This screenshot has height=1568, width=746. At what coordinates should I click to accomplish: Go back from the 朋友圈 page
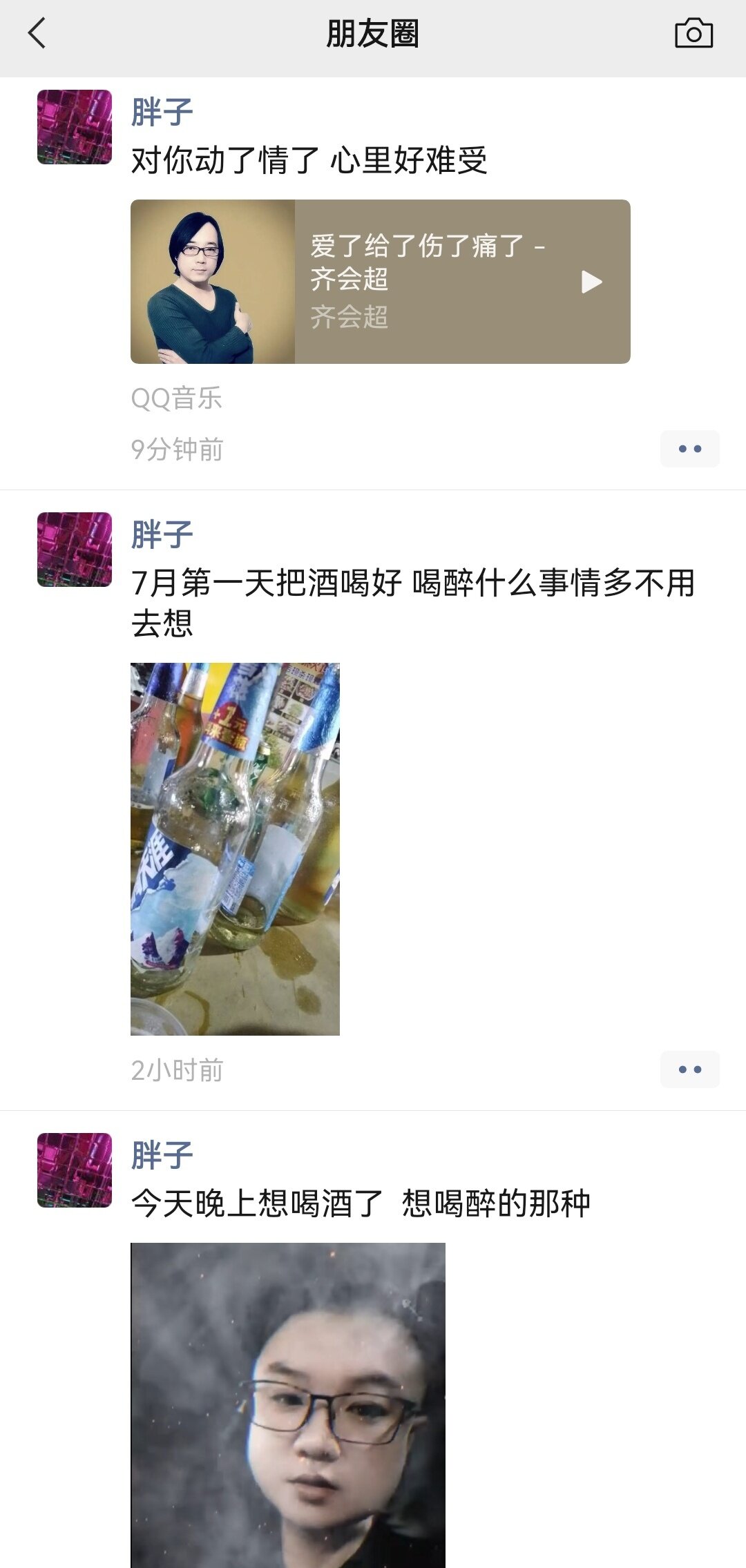37,33
